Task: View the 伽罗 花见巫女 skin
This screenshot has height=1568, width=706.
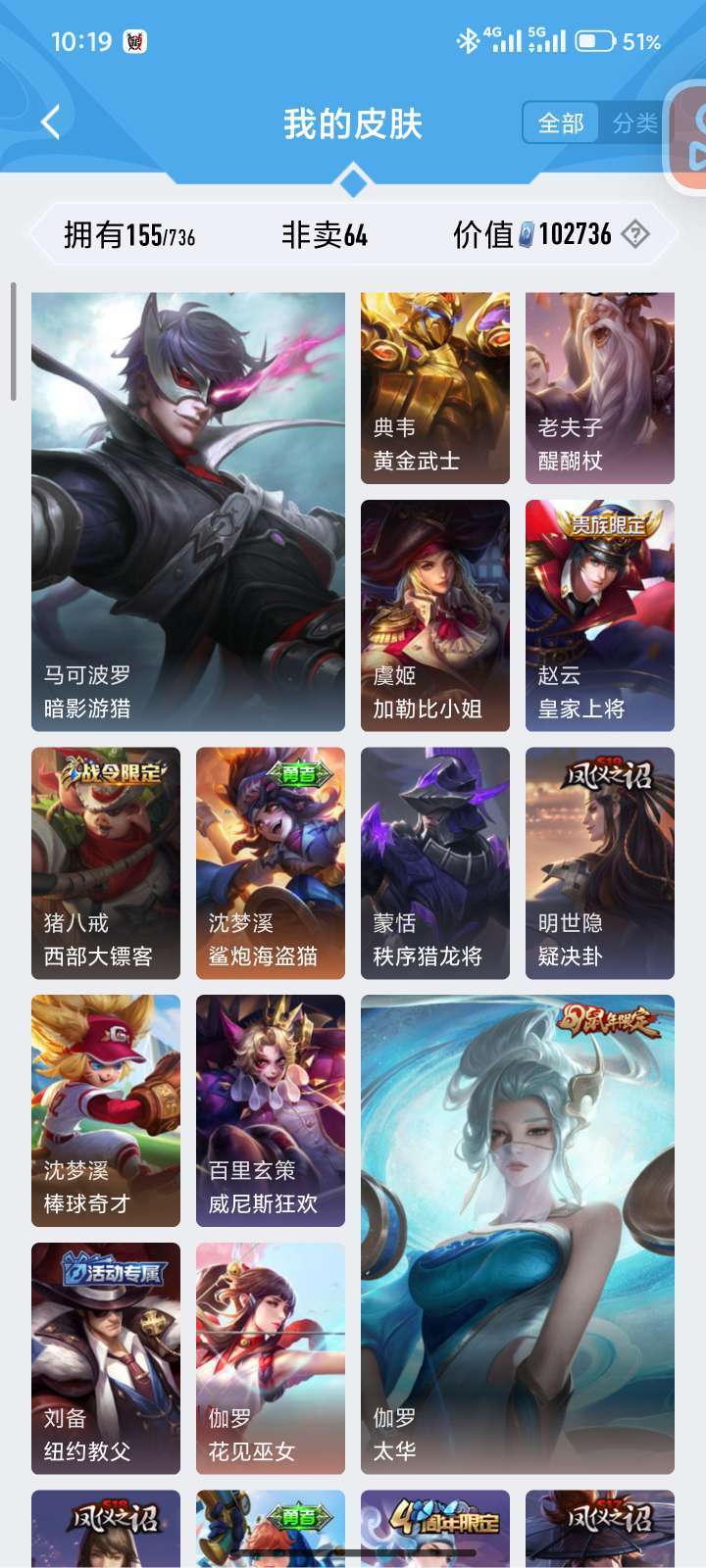Action: click(x=271, y=1358)
